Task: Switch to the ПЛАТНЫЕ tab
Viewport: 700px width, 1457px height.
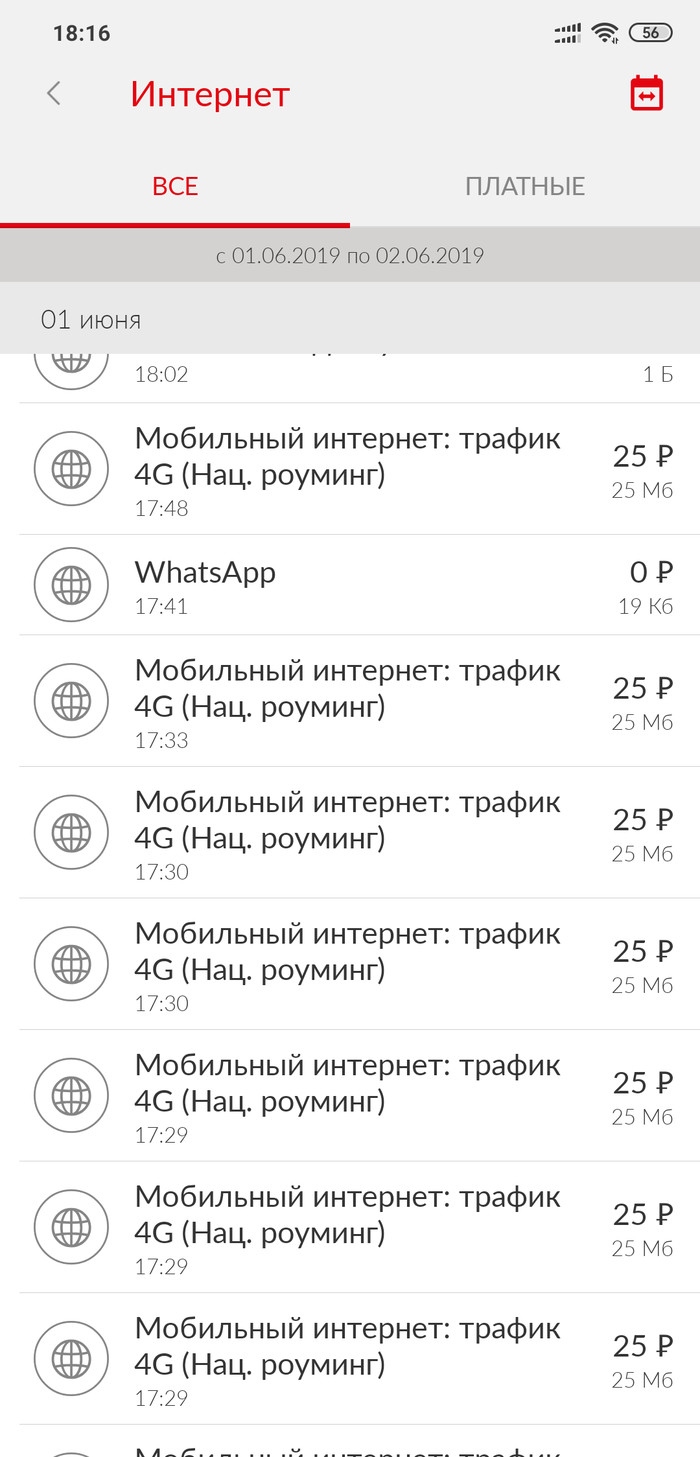Action: (x=524, y=187)
